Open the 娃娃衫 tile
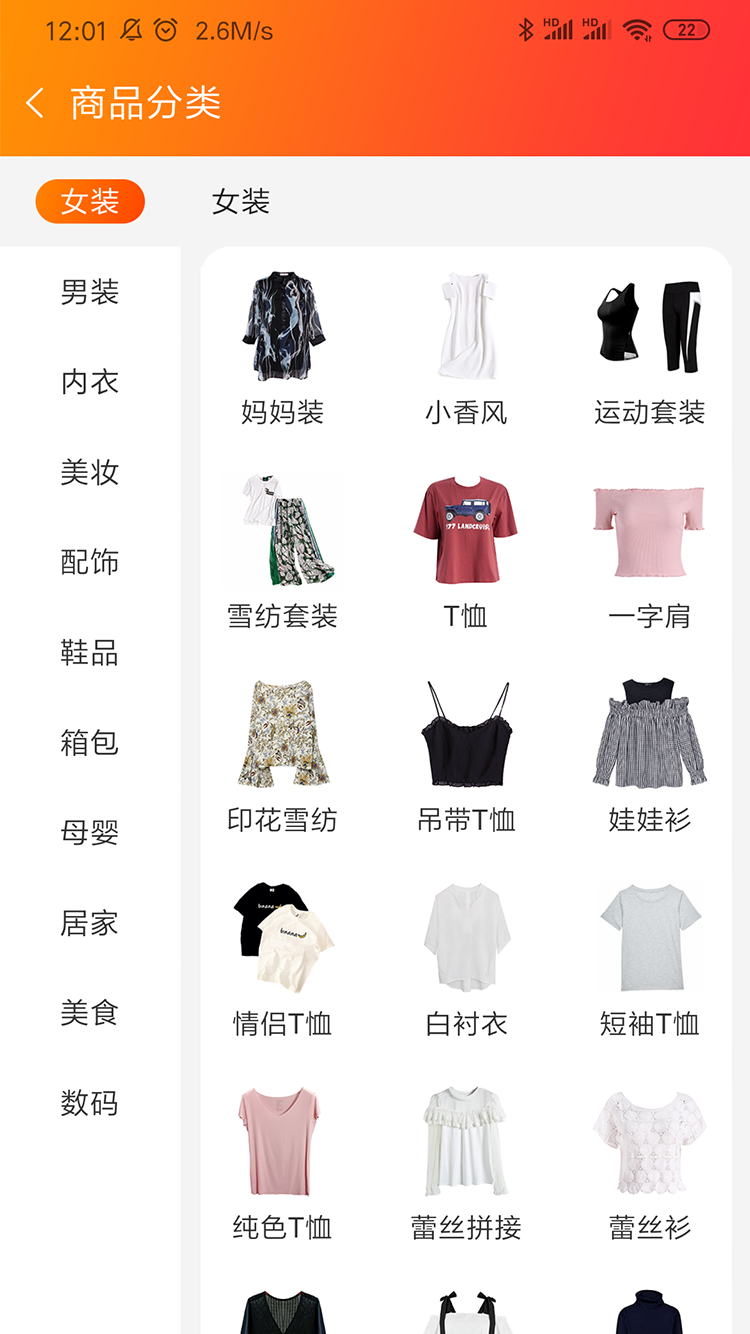 pos(650,756)
